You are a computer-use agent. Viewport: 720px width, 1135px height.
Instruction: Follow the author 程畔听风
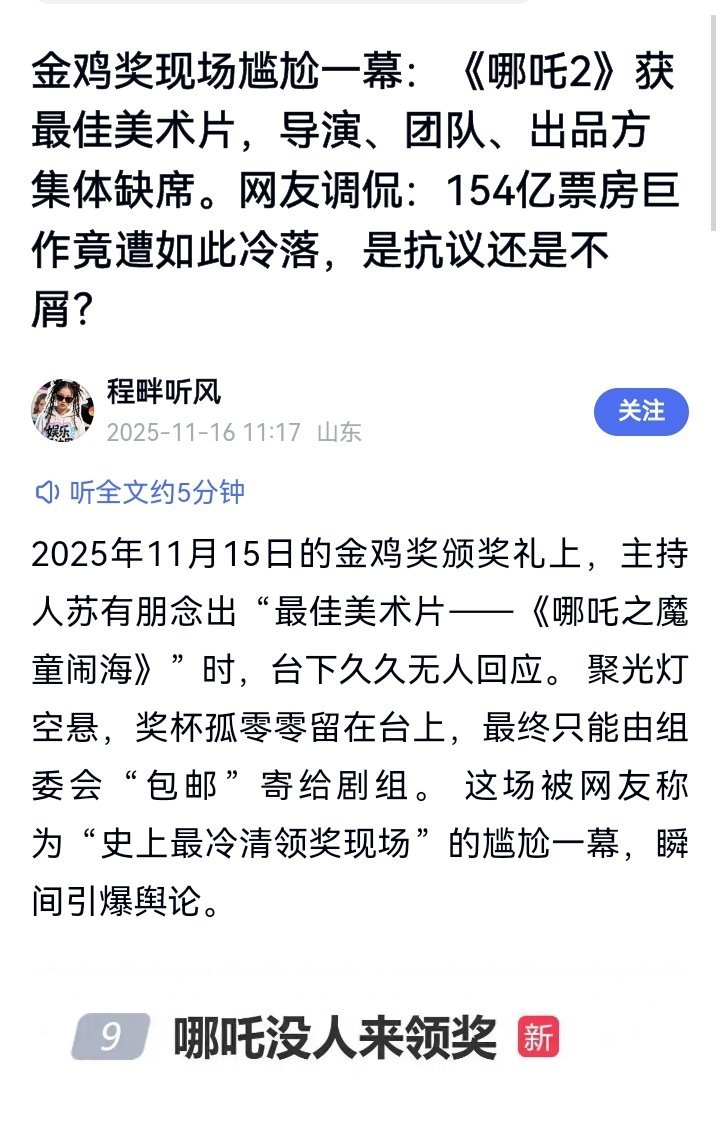(x=641, y=412)
